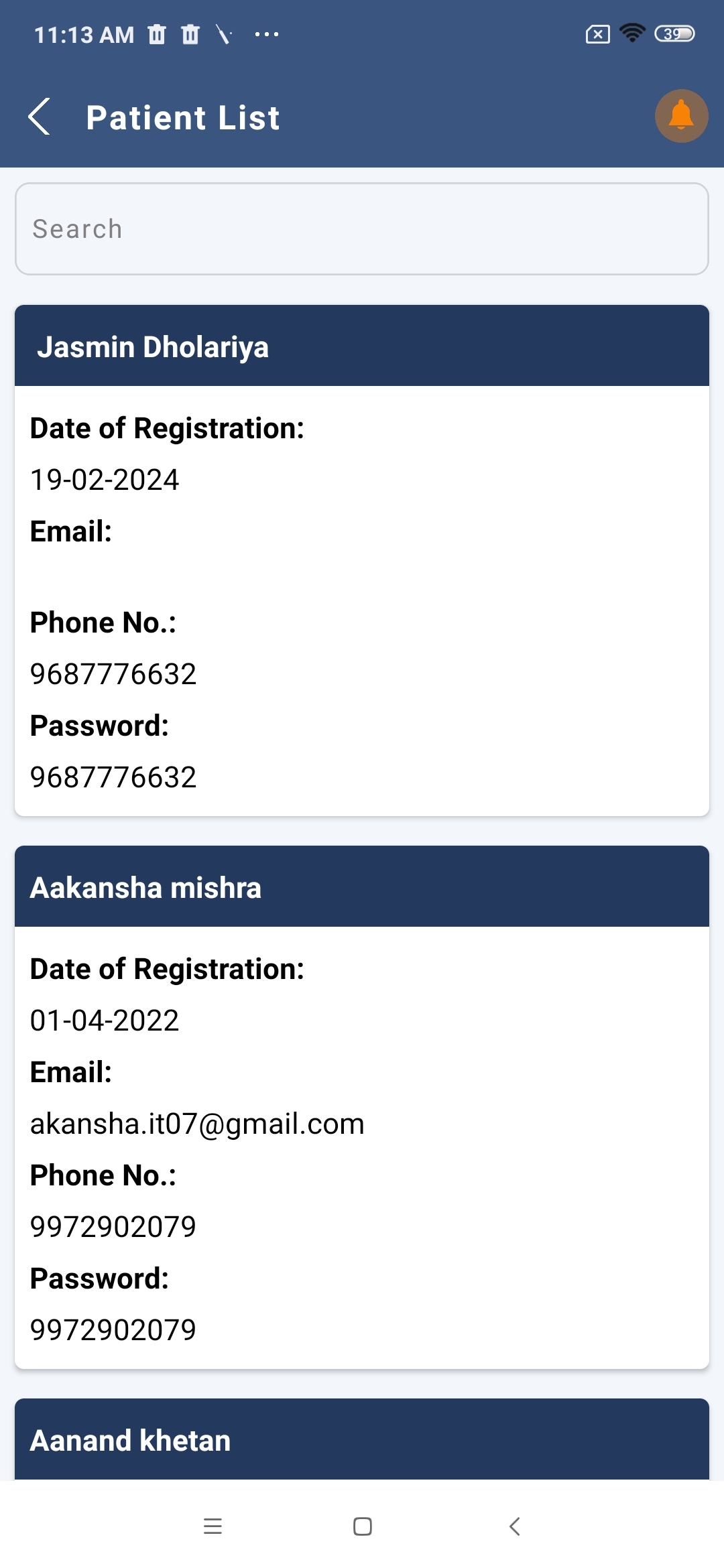
Task: Open the notifications bell
Action: pos(681,116)
